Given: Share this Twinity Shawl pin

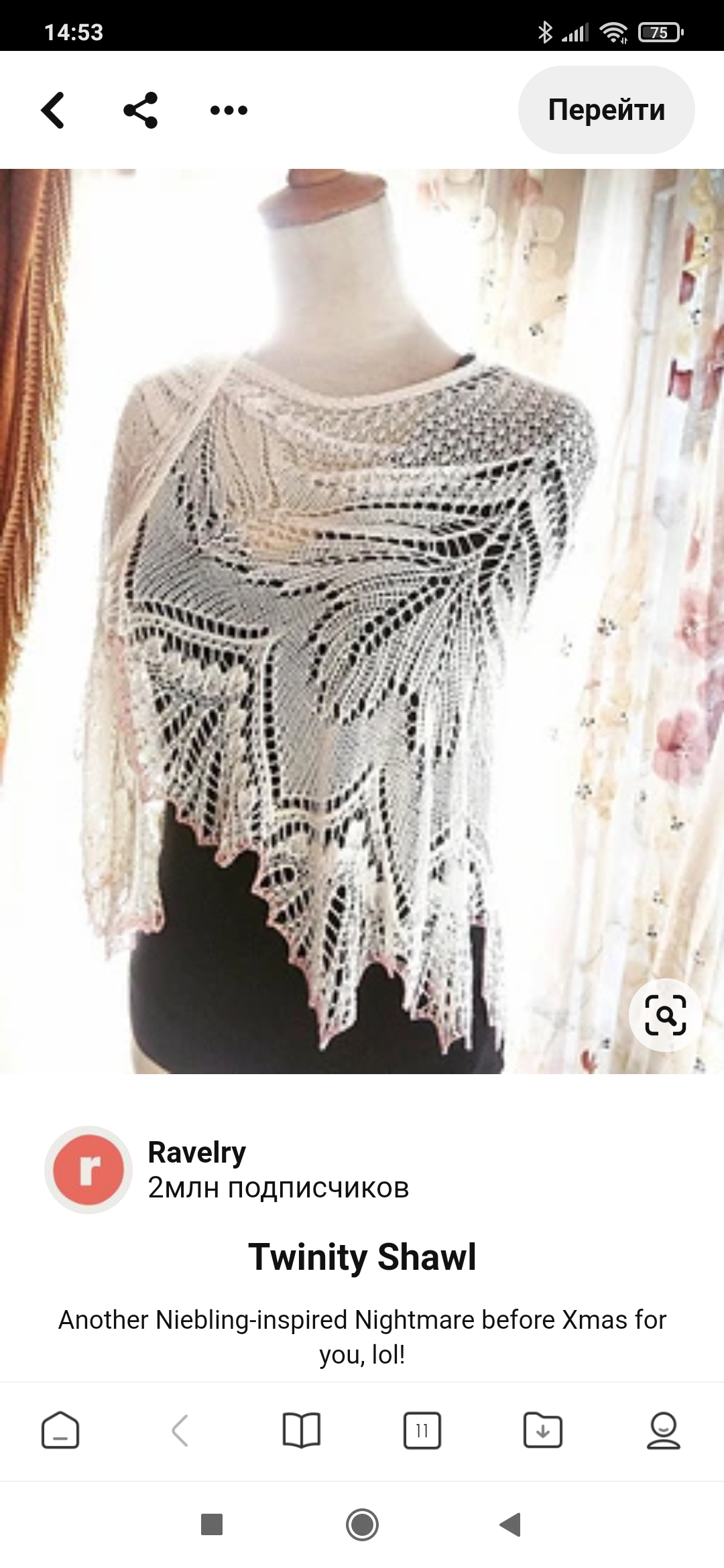Looking at the screenshot, I should pyautogui.click(x=141, y=110).
